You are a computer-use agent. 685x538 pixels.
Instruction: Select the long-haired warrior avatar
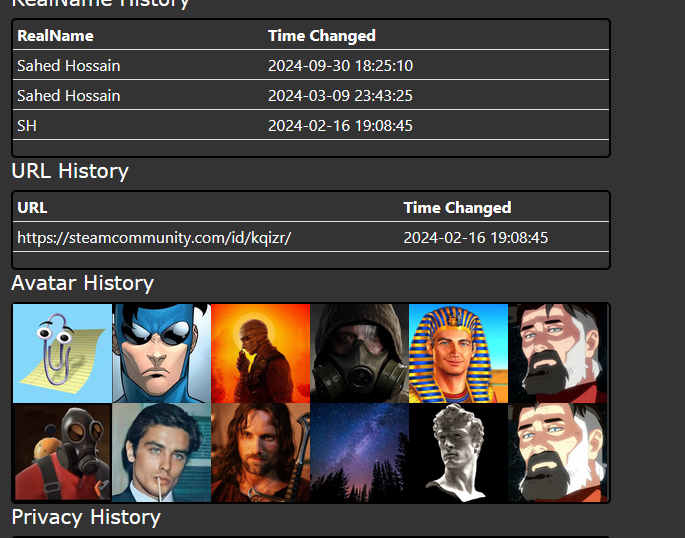click(260, 452)
